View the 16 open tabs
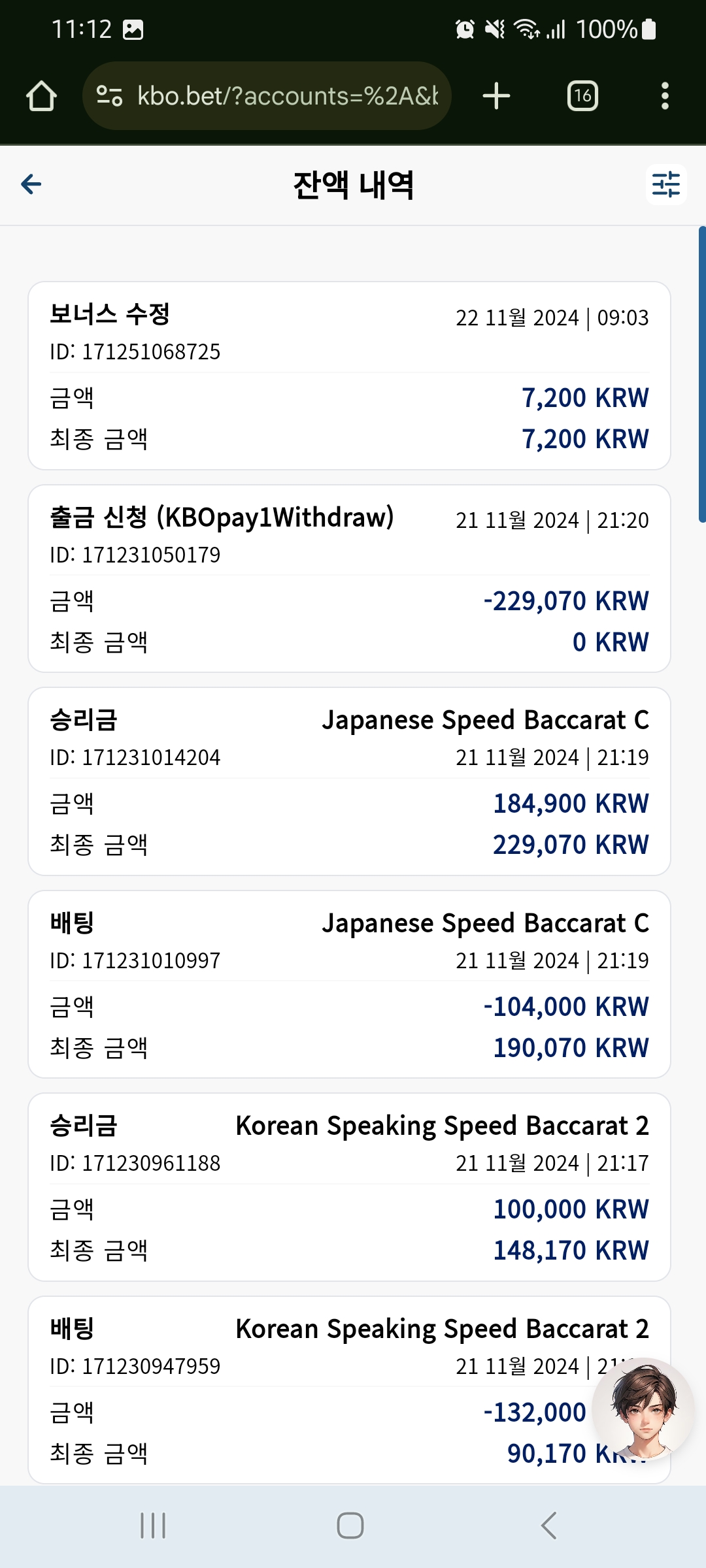Image resolution: width=706 pixels, height=1568 pixels. pos(582,96)
